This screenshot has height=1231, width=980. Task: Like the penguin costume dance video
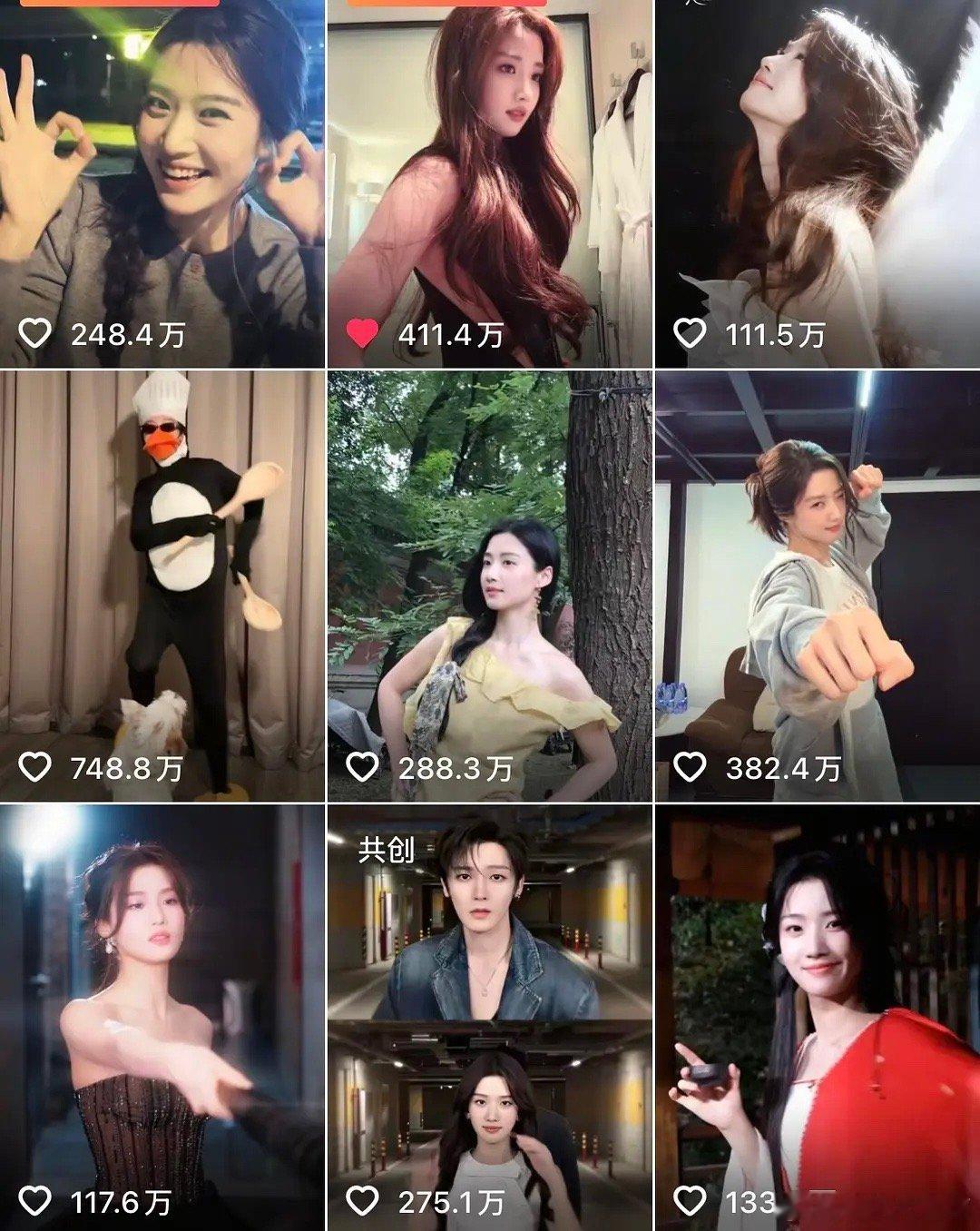(38, 767)
